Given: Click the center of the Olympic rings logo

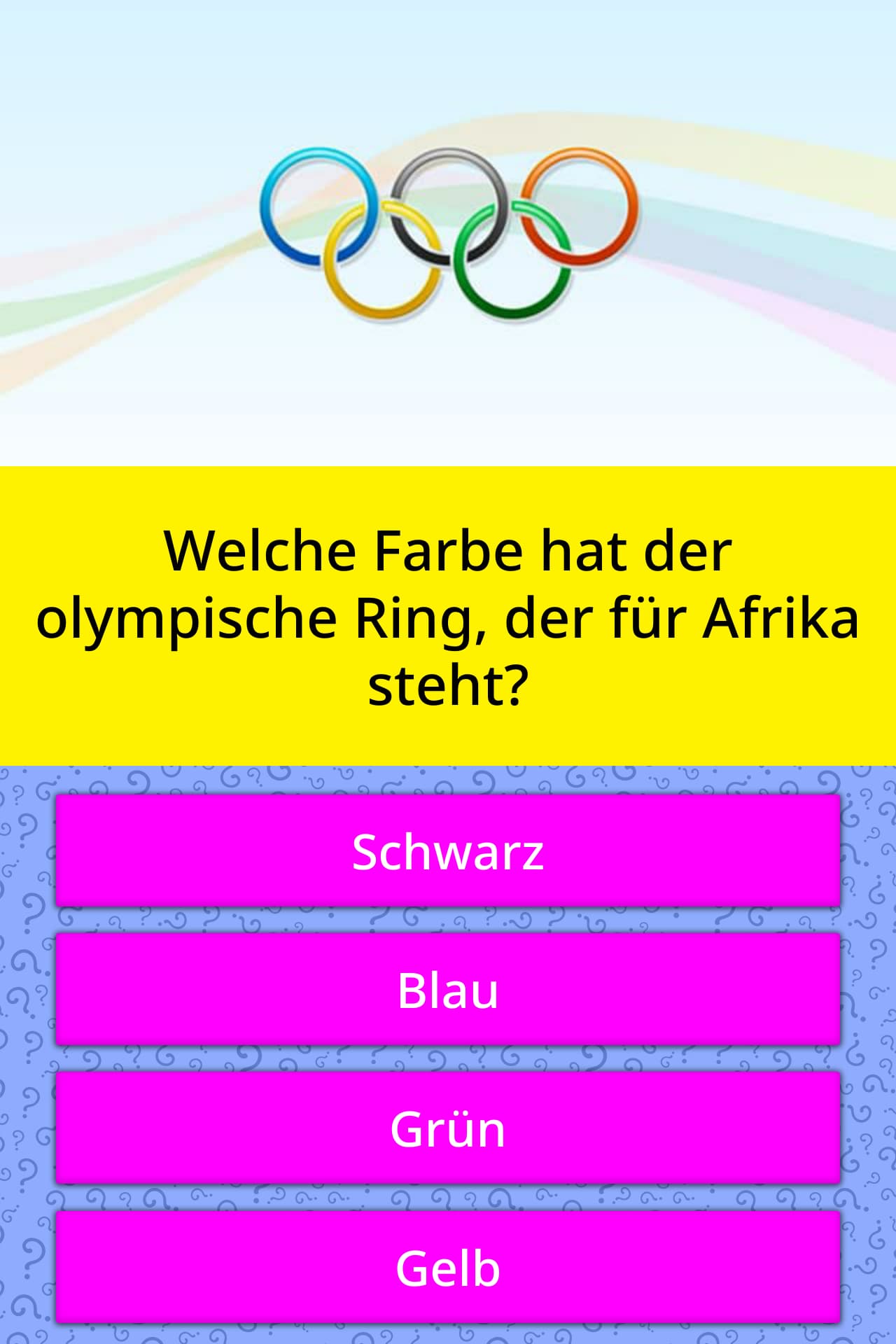Looking at the screenshot, I should tap(448, 231).
